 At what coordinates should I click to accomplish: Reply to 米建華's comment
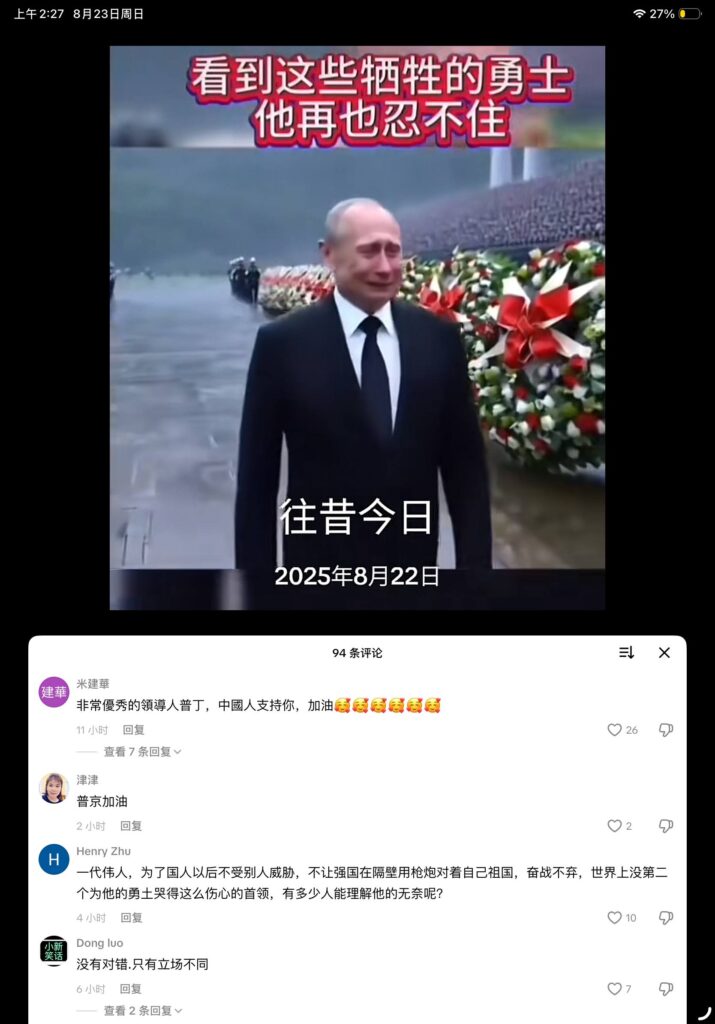click(133, 730)
